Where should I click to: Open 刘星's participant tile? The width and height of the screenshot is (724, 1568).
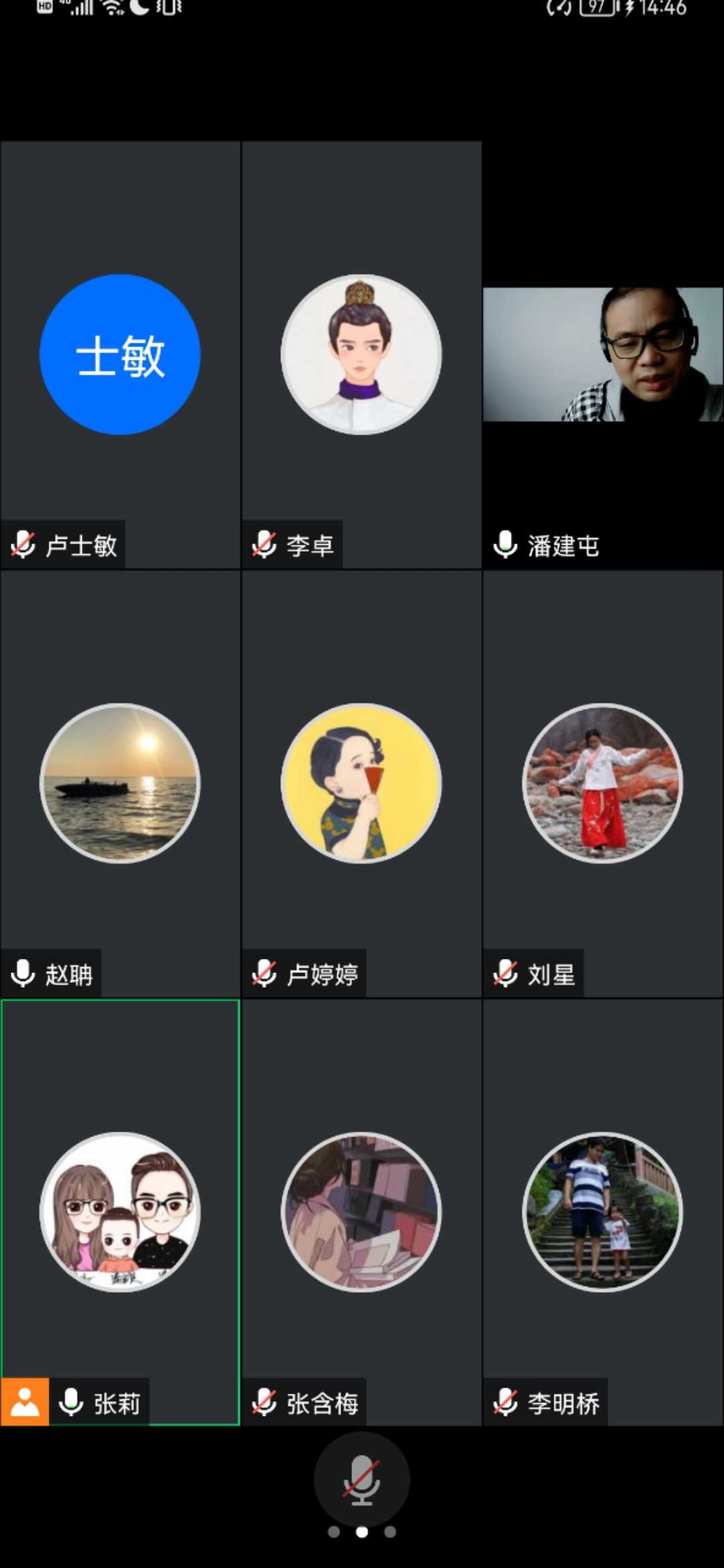tap(602, 783)
